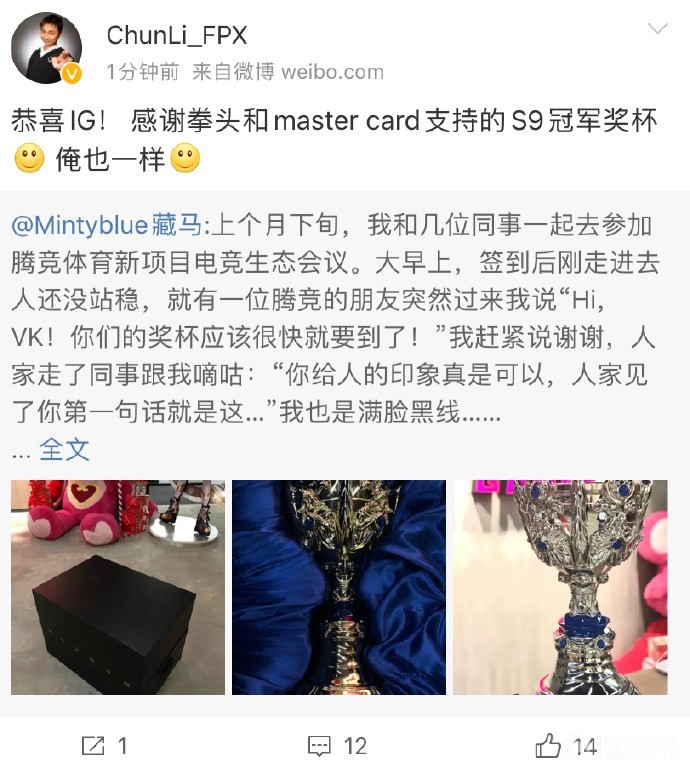View the trophy on blue cloth photo
Viewport: 690px width, 771px height.
(339, 587)
